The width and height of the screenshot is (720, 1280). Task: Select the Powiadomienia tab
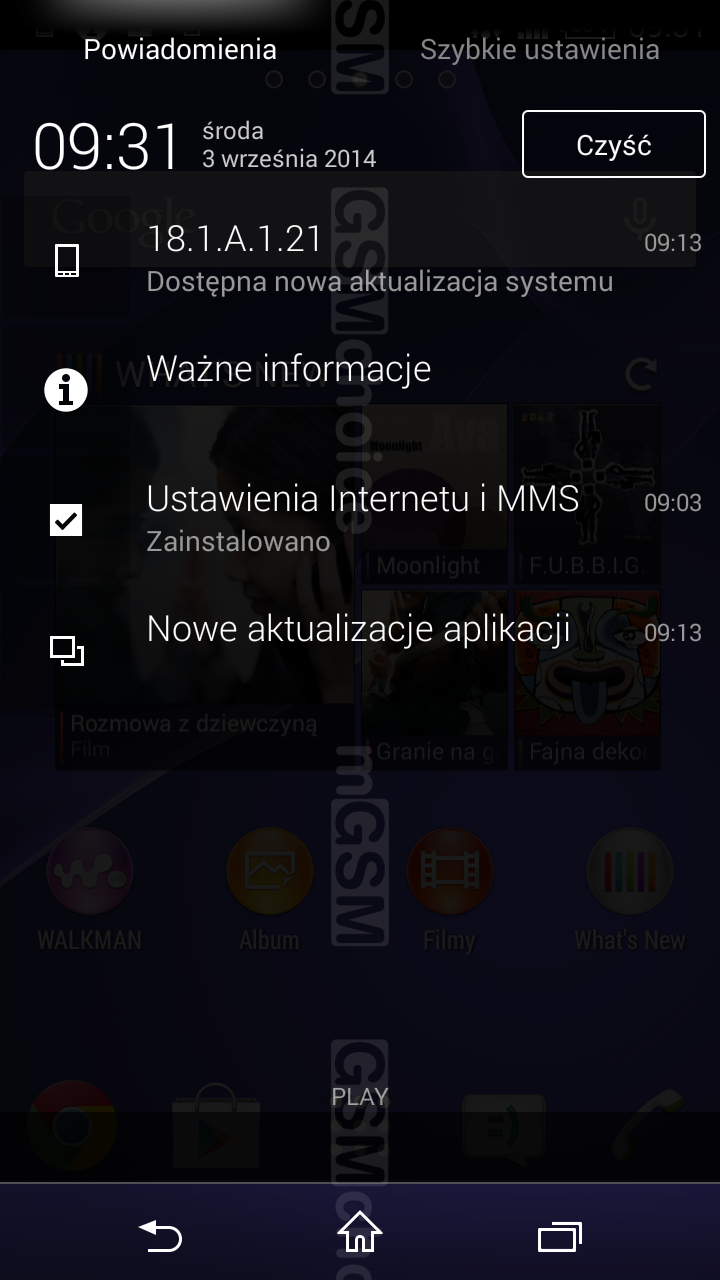[180, 49]
